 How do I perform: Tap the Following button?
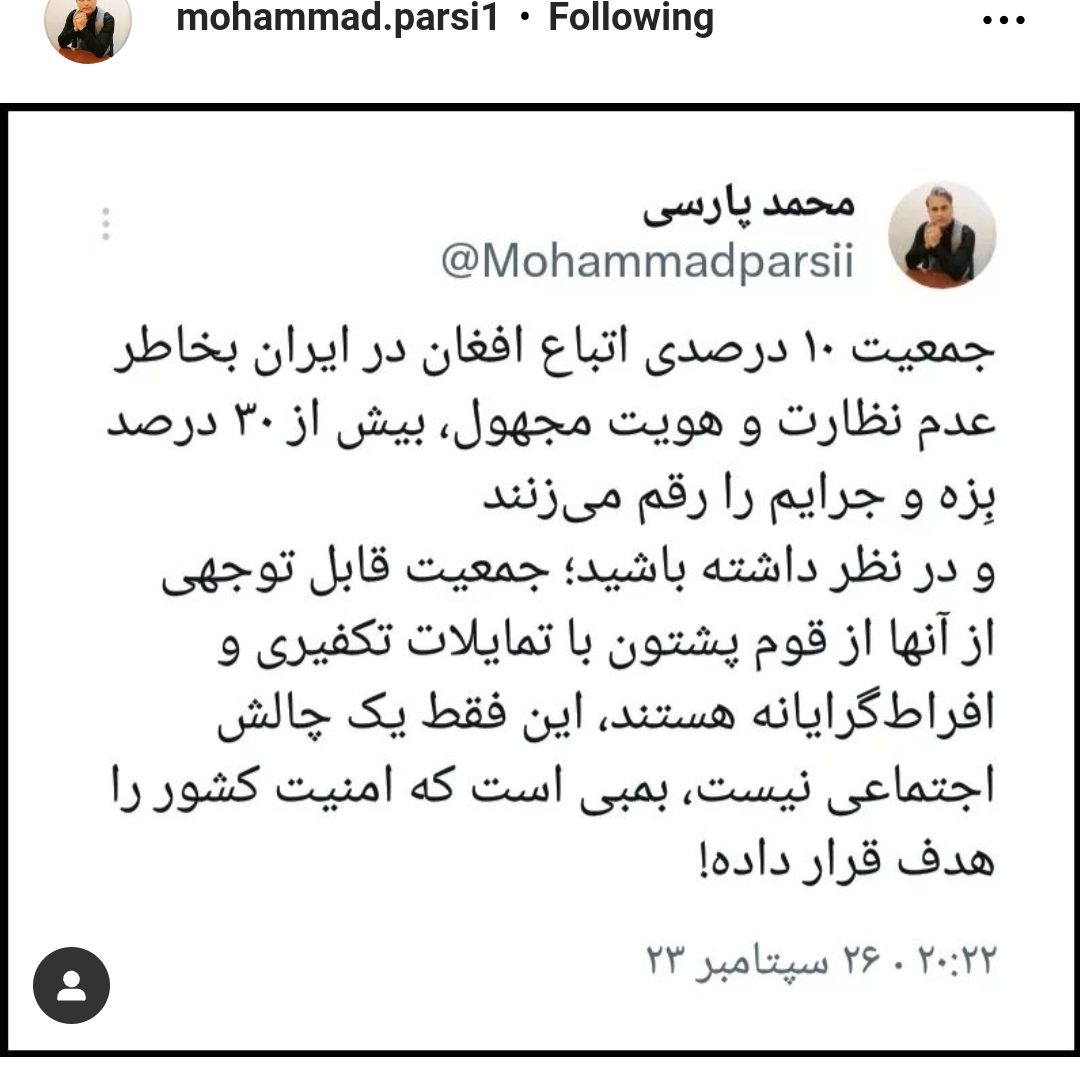coord(631,18)
